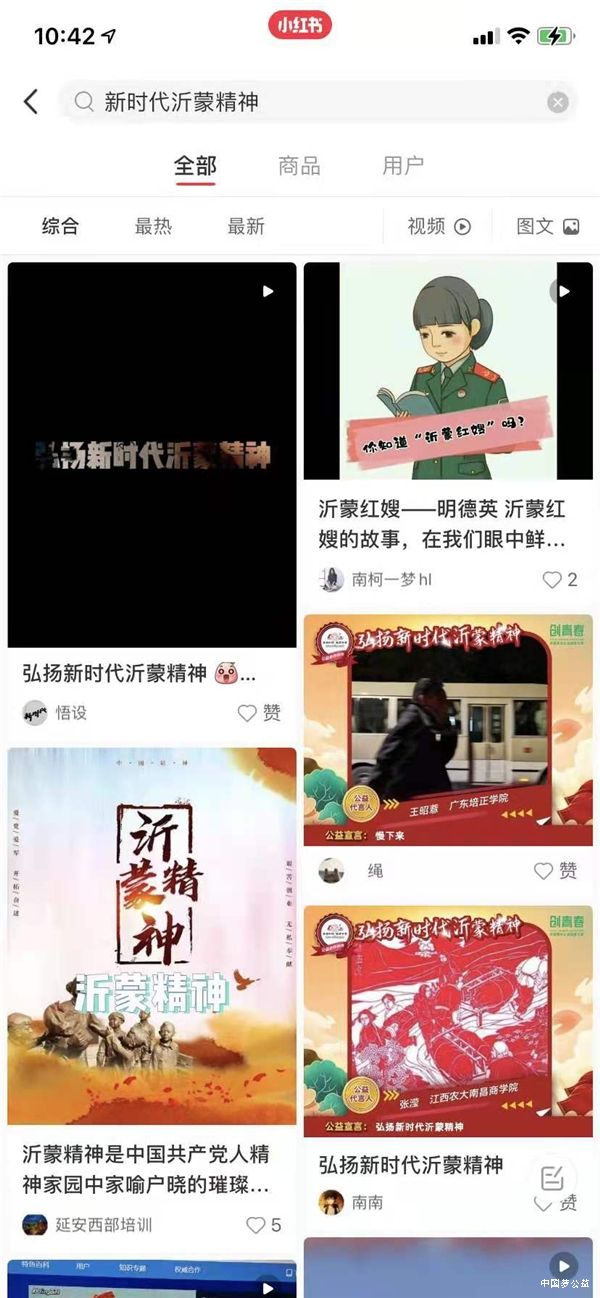Sort results by 最热
Image resolution: width=600 pixels, height=1298 pixels.
point(153,226)
